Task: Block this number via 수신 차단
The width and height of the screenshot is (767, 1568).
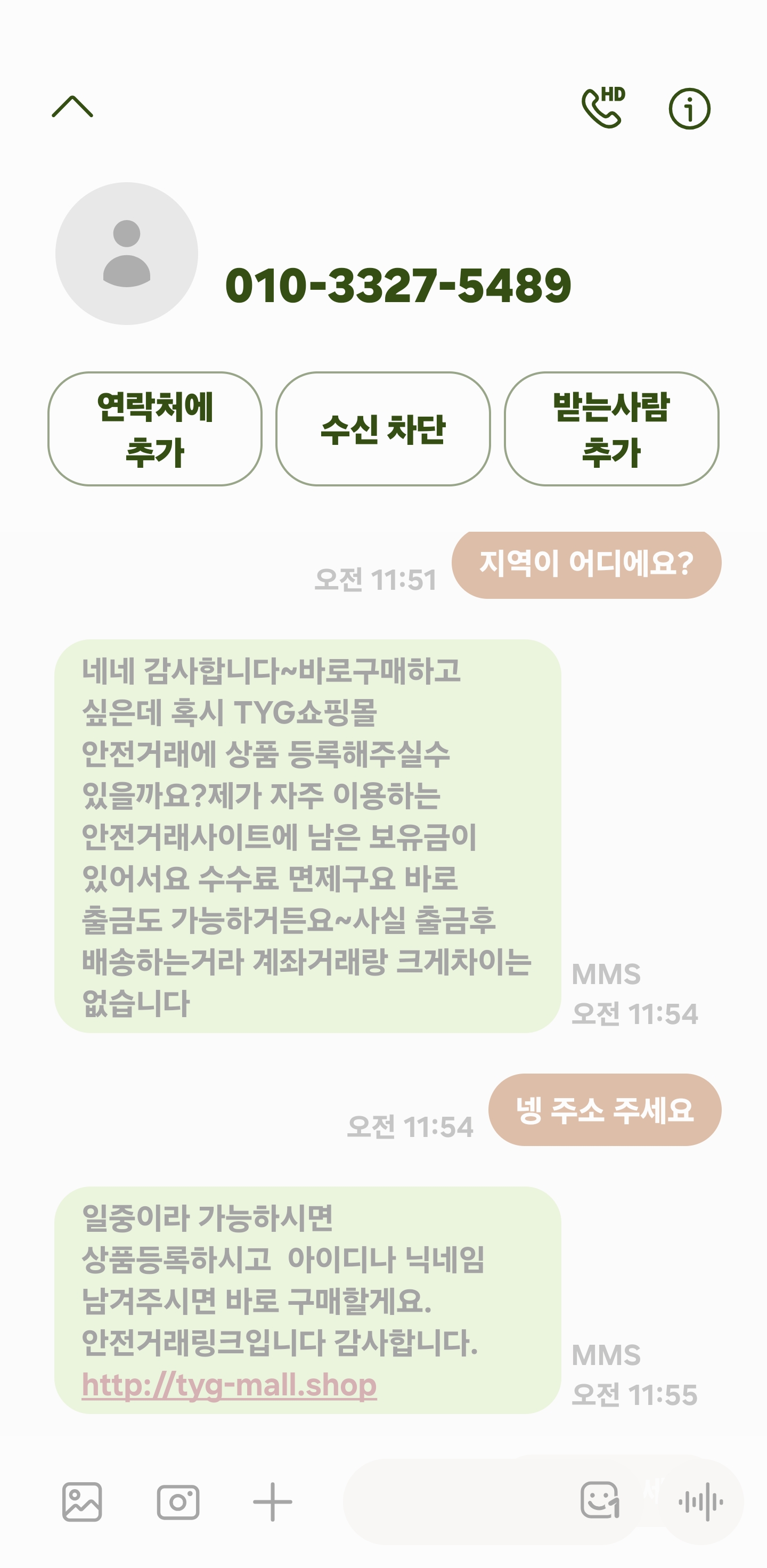Action: pyautogui.click(x=383, y=428)
